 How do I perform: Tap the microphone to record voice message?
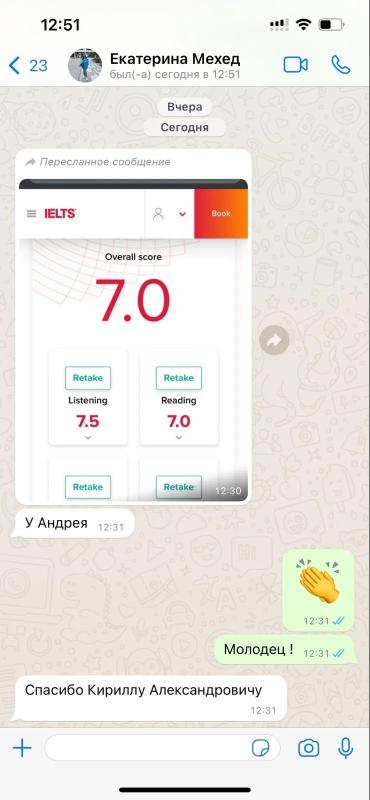click(346, 748)
